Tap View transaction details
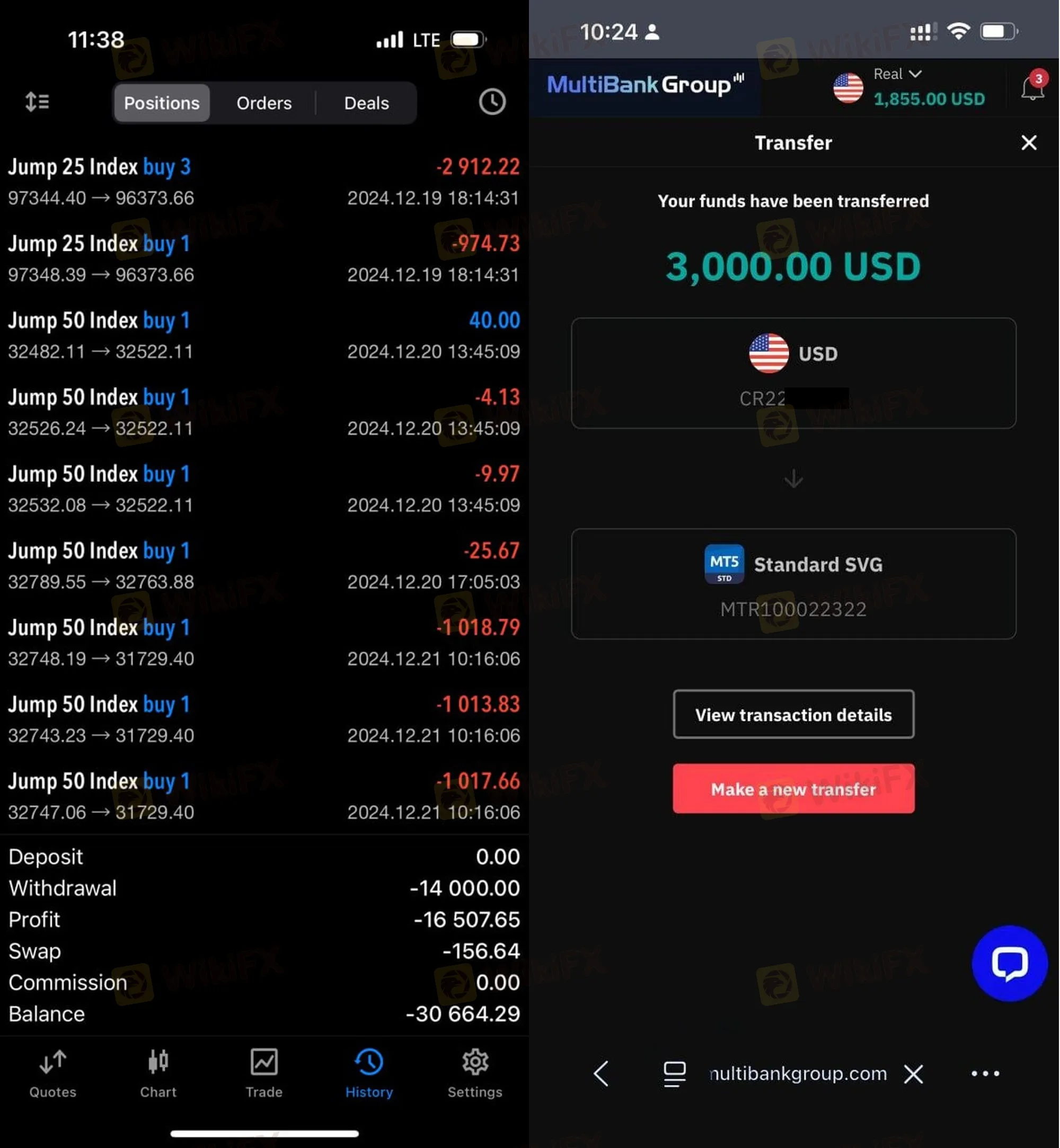The image size is (1060, 1148). [793, 715]
